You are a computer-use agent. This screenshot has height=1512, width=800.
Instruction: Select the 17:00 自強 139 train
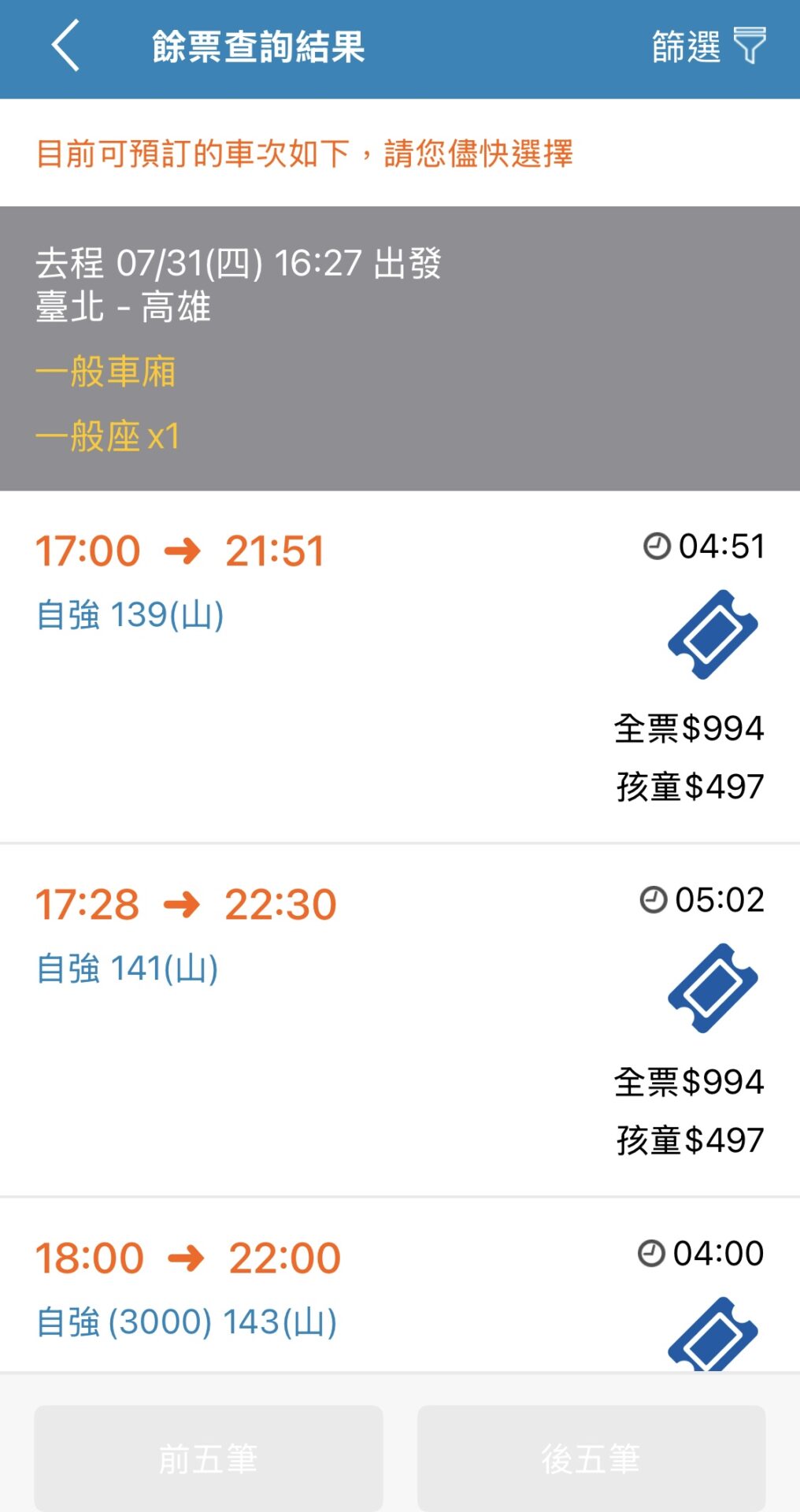pos(400,666)
